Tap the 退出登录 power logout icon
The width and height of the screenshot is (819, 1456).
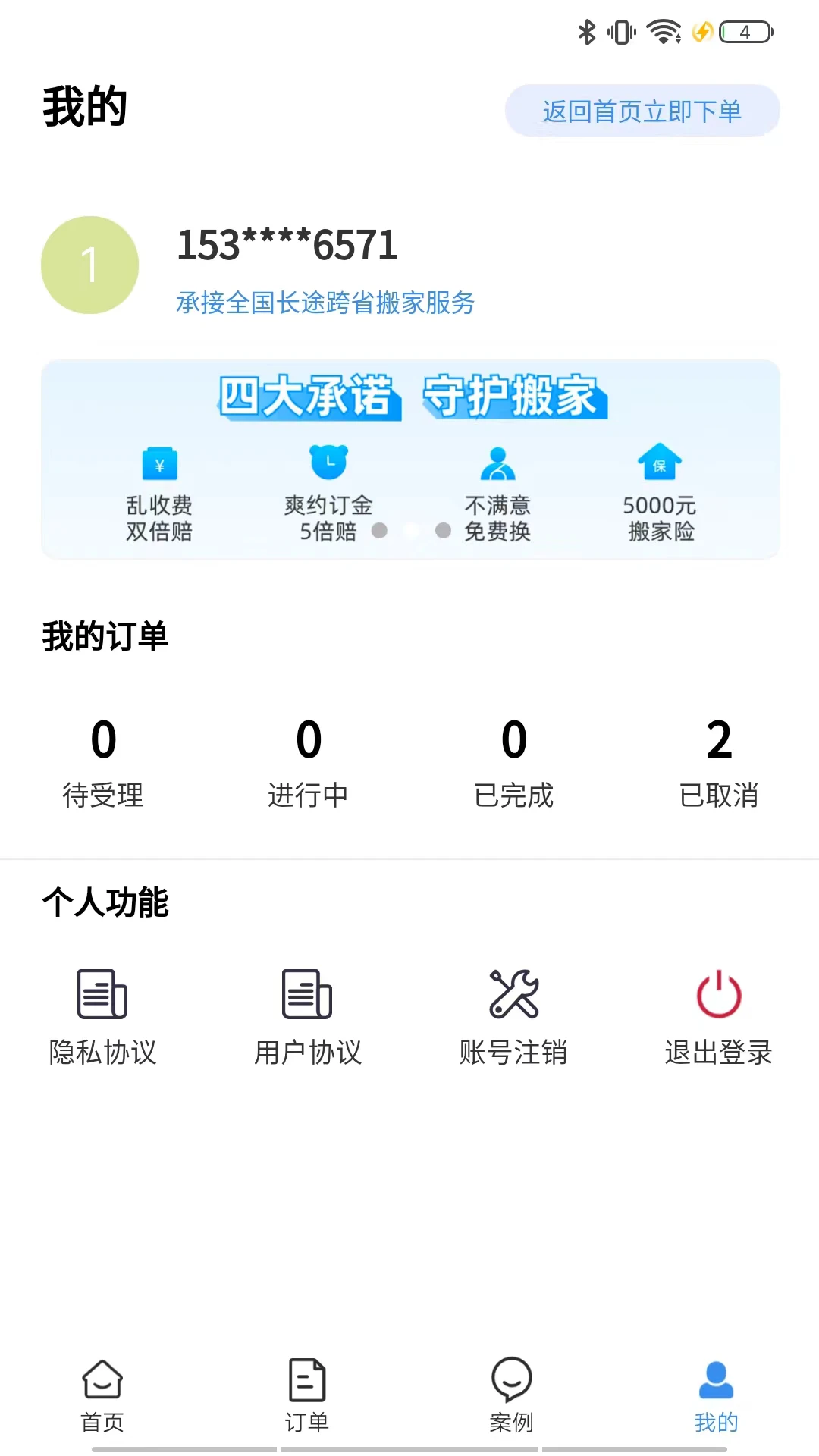pos(716,995)
